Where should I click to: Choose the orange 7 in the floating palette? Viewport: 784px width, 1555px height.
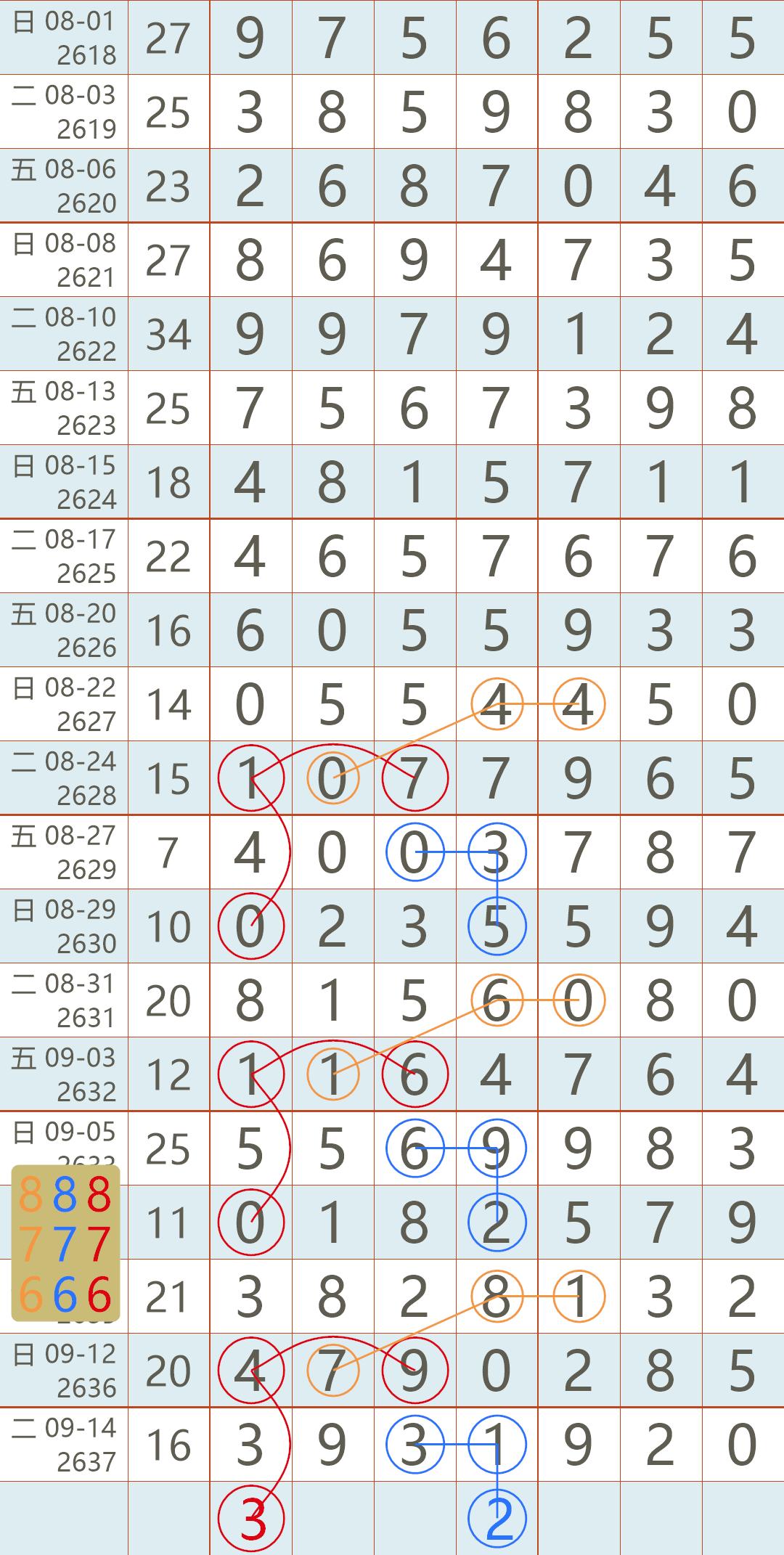[31, 1244]
